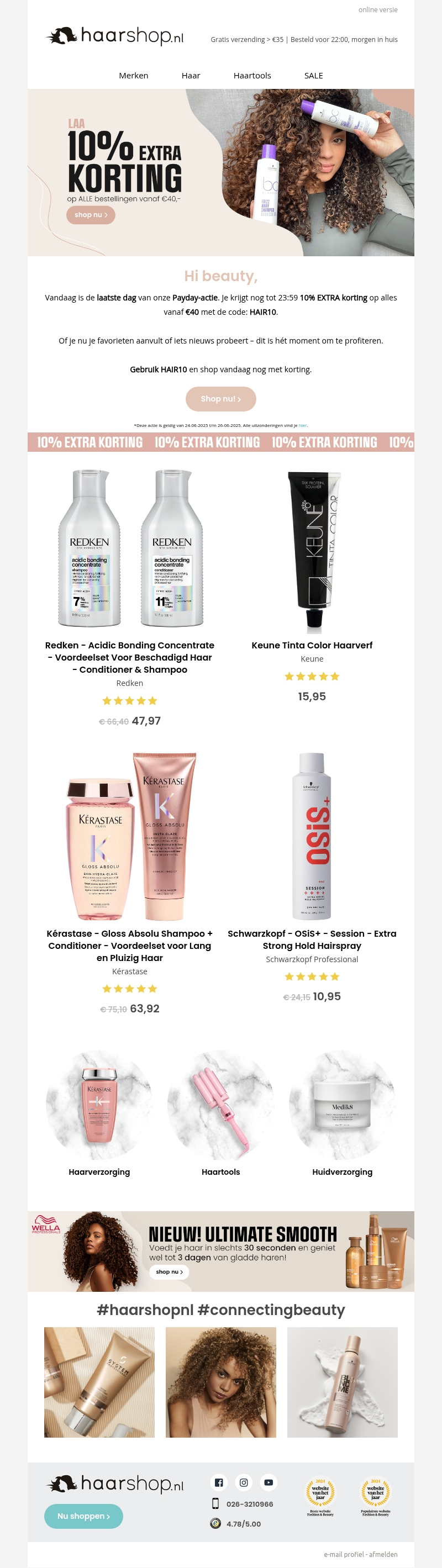This screenshot has height=1568, width=442.
Task: Browse the Huidverzorging category
Action: [x=342, y=1172]
